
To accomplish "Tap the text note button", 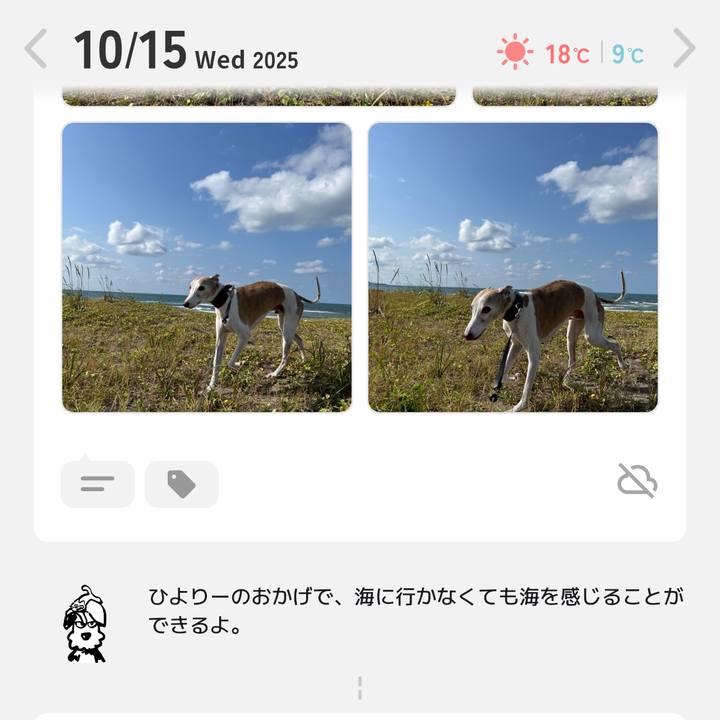I will point(97,484).
